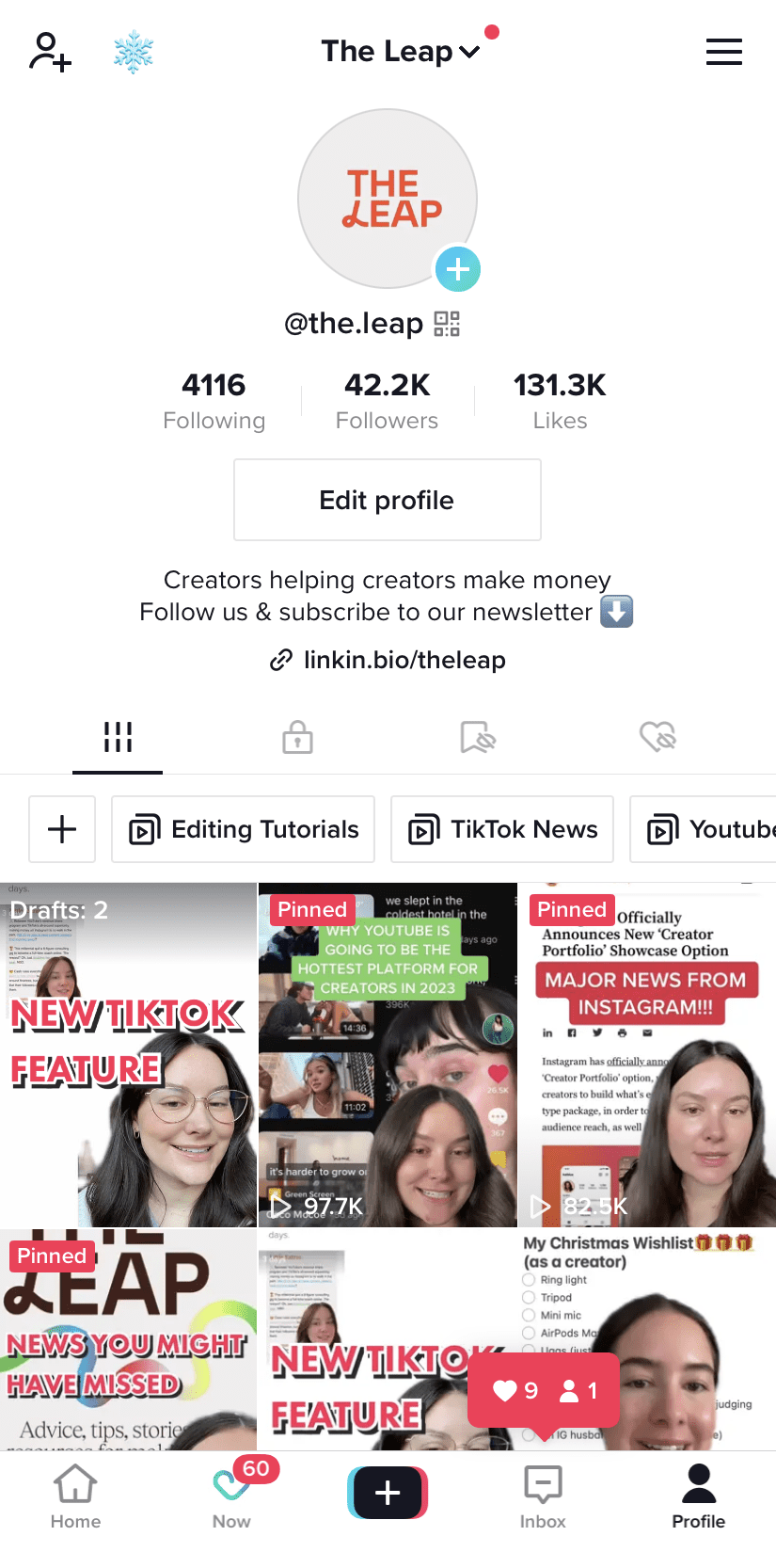Screen dimensions: 776x1568
Task: Switch to private videos lock tab
Action: click(297, 737)
